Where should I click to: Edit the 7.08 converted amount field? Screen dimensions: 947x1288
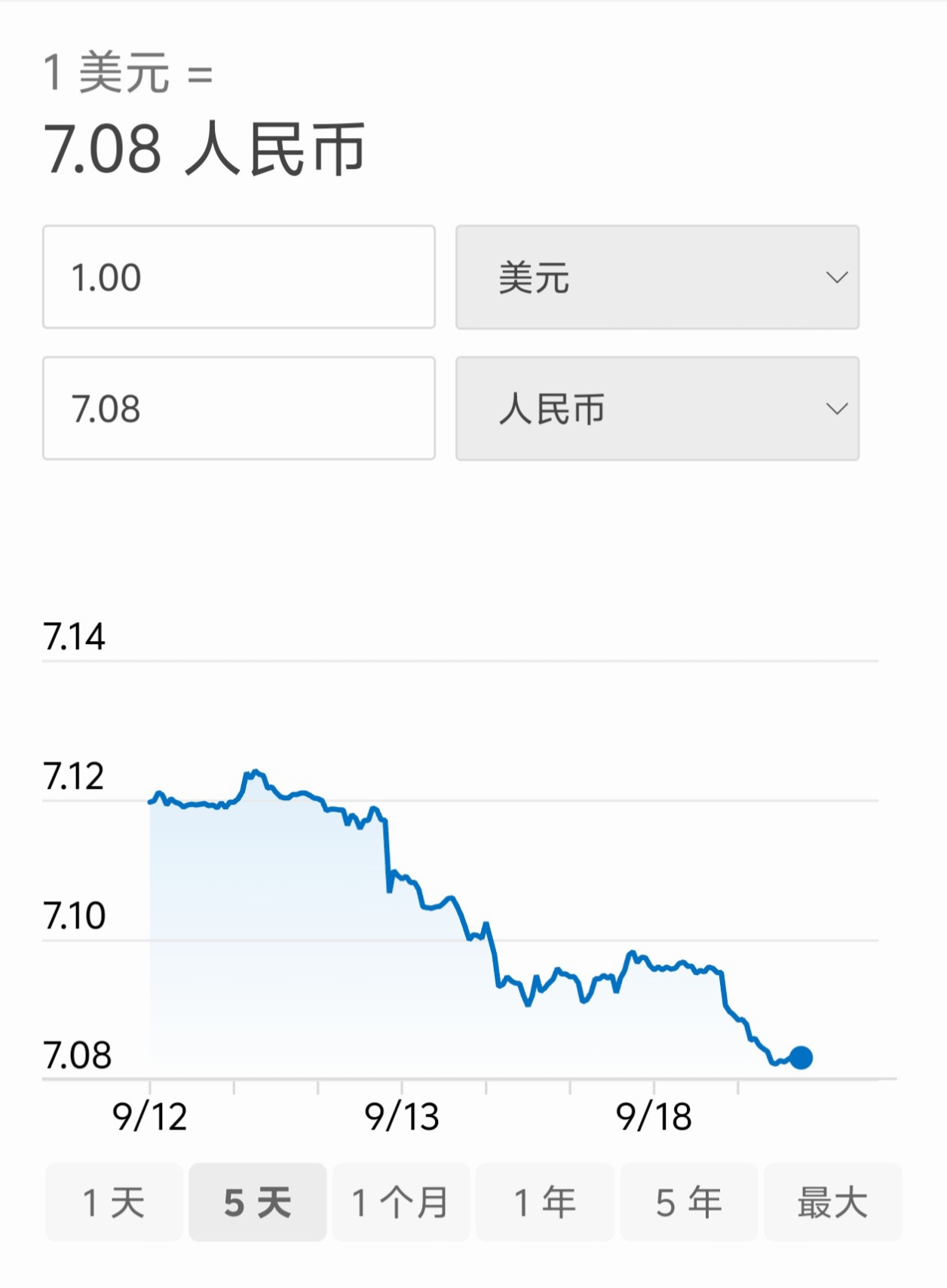click(x=239, y=408)
